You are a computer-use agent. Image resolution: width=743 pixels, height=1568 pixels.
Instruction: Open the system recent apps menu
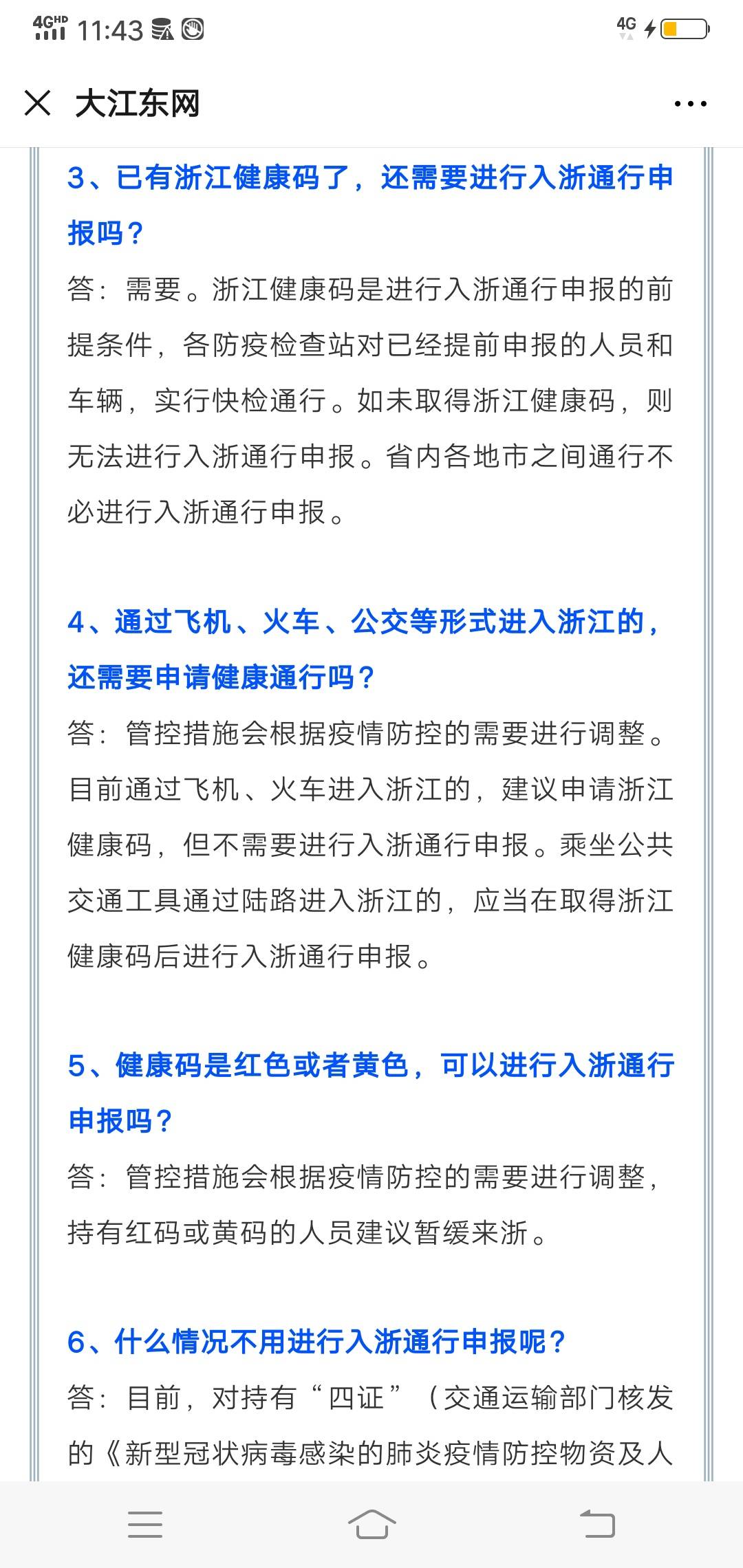click(145, 1524)
